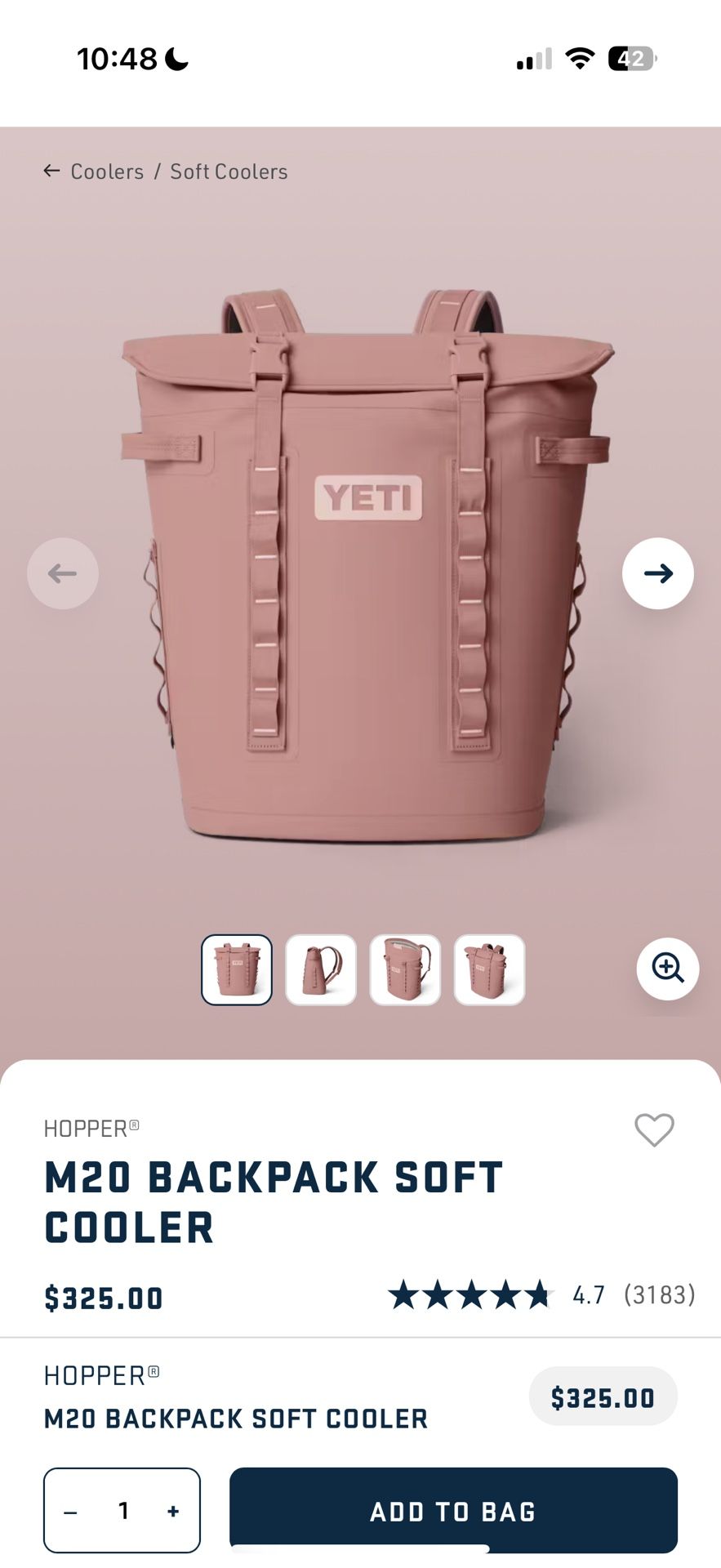
Task: Click the $325.00 price pill
Action: pyautogui.click(x=603, y=1396)
